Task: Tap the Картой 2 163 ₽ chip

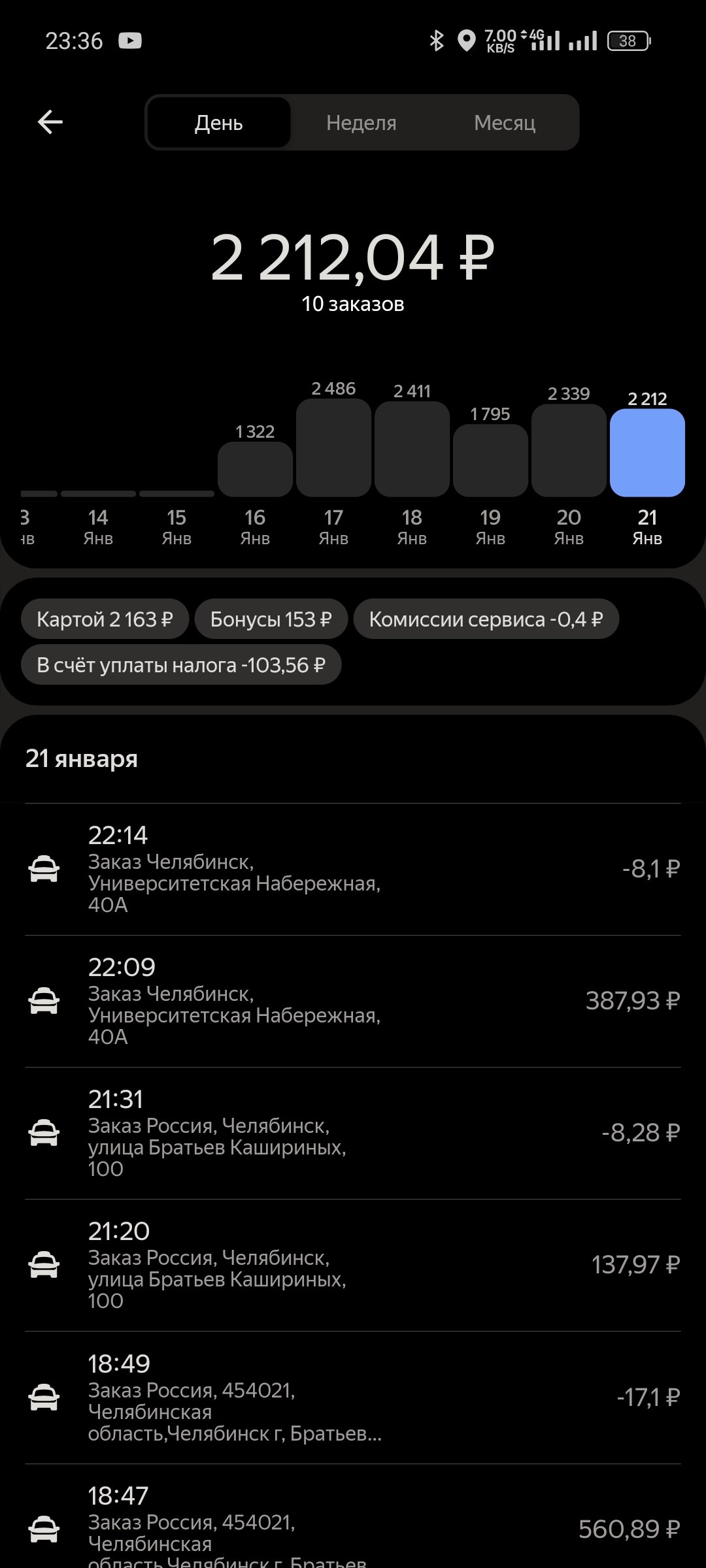Action: [x=105, y=619]
